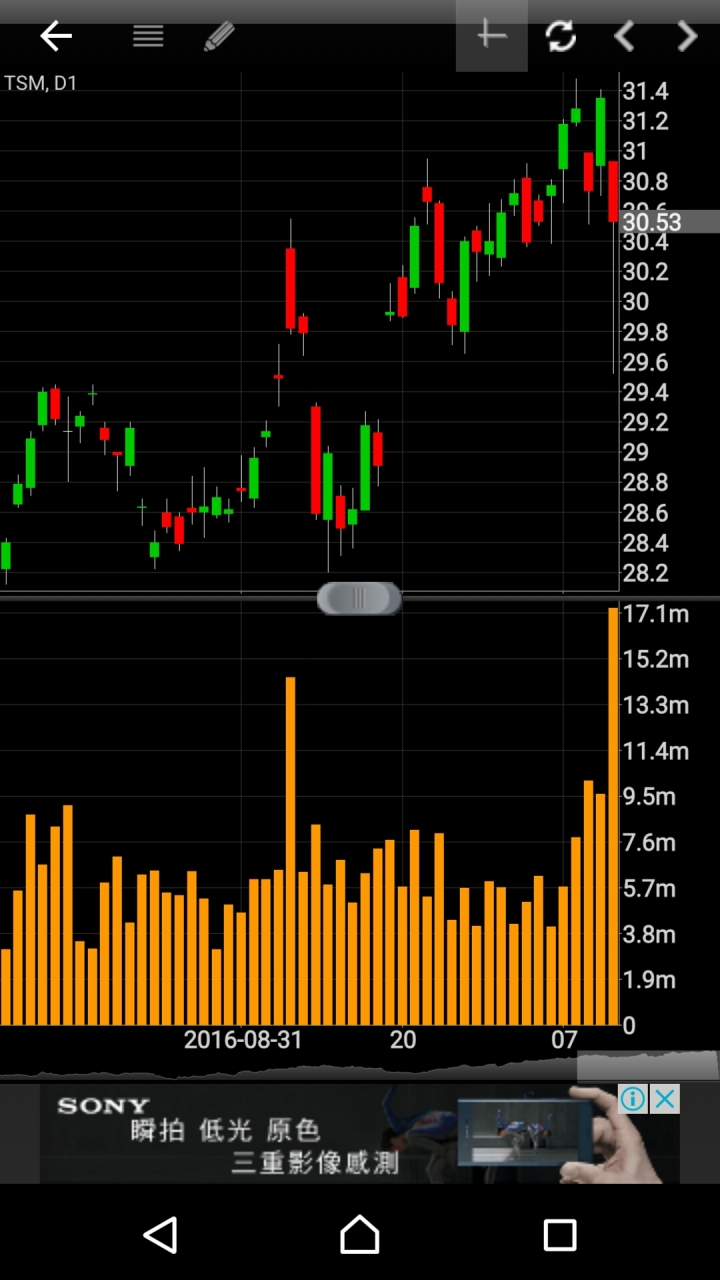Go to the next symbol
This screenshot has width=720, height=1280.
tap(687, 36)
